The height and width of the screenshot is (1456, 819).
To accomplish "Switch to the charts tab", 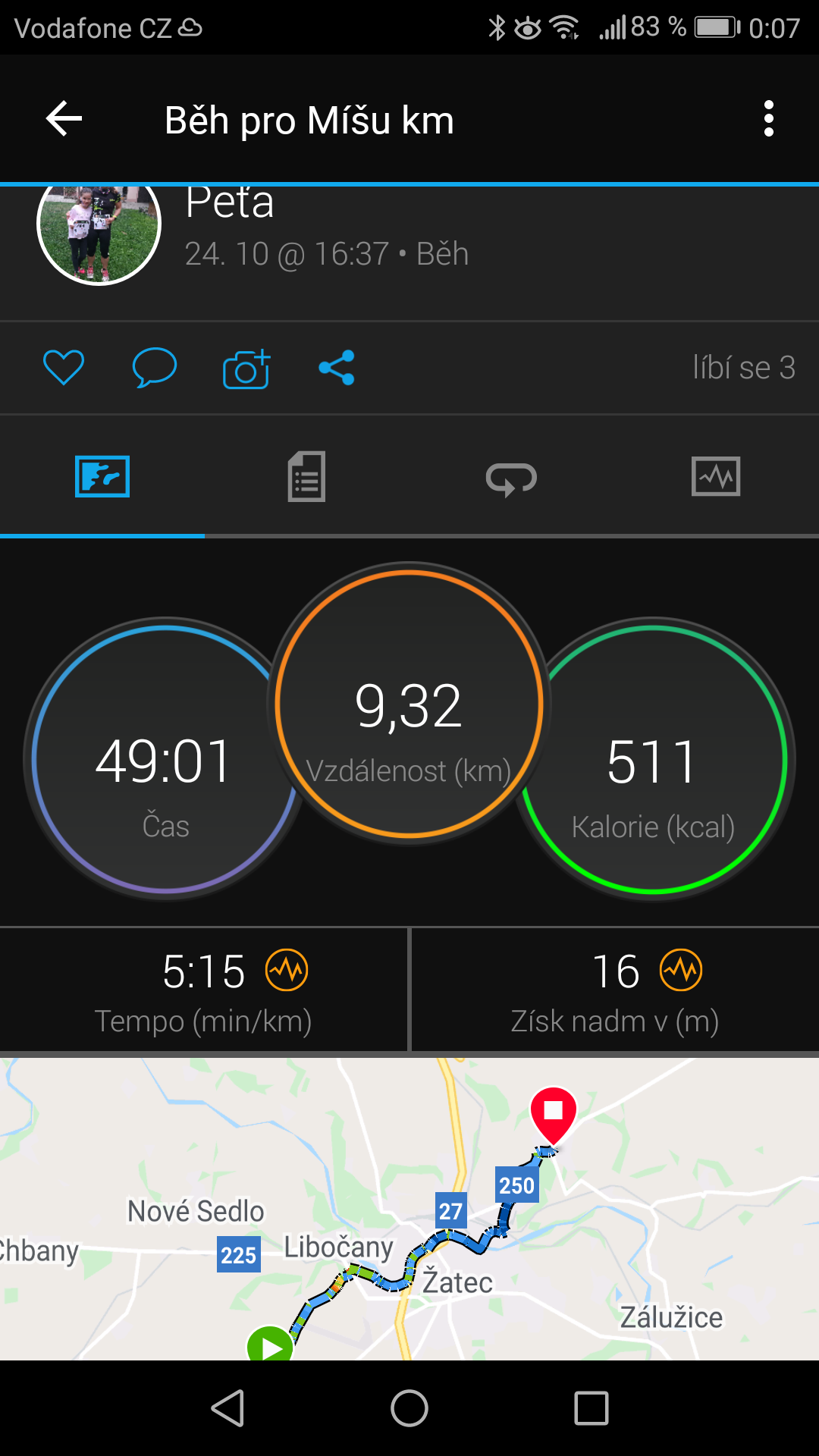I will (x=717, y=477).
